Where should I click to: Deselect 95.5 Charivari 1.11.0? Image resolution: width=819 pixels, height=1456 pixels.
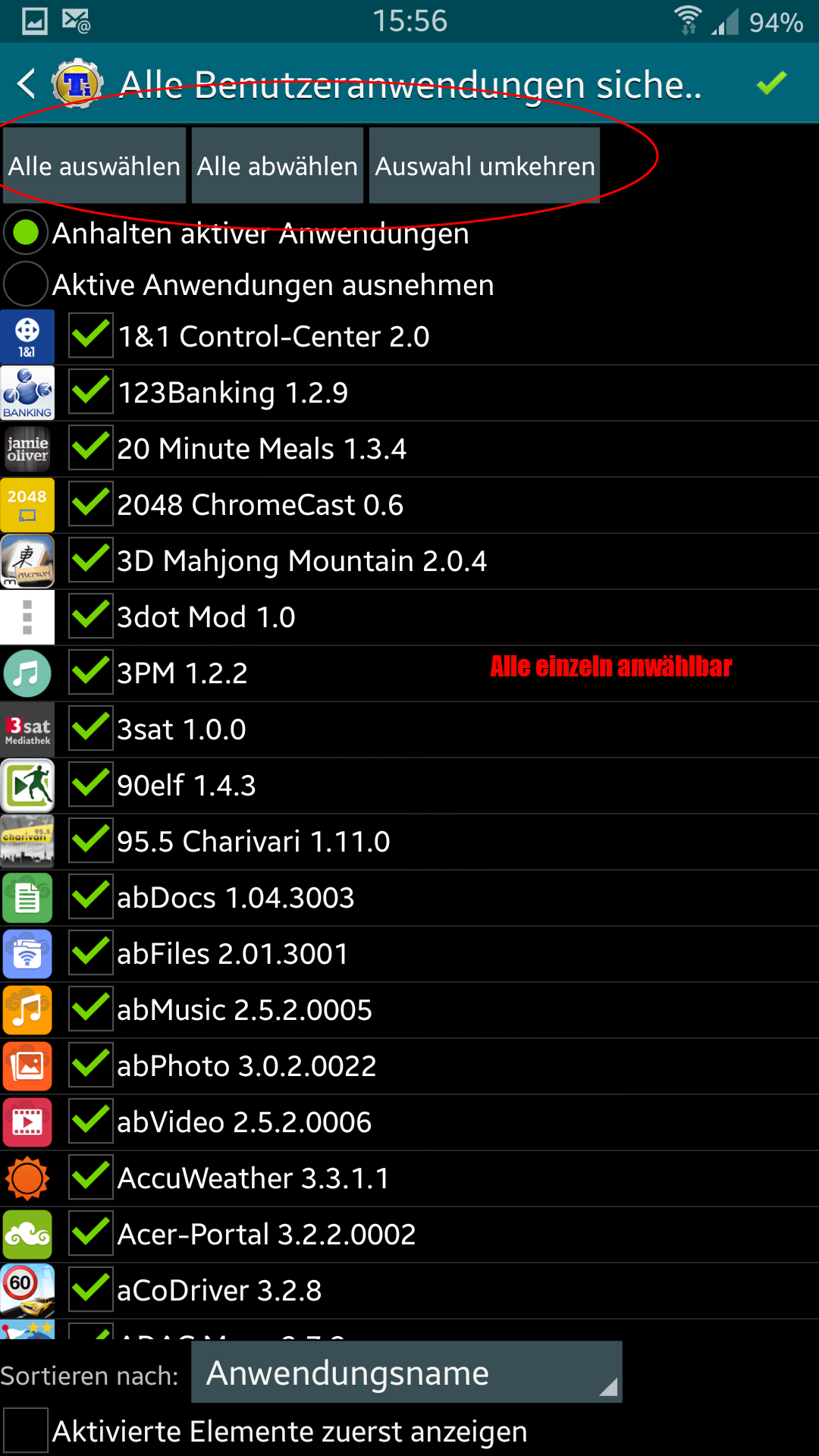point(91,840)
